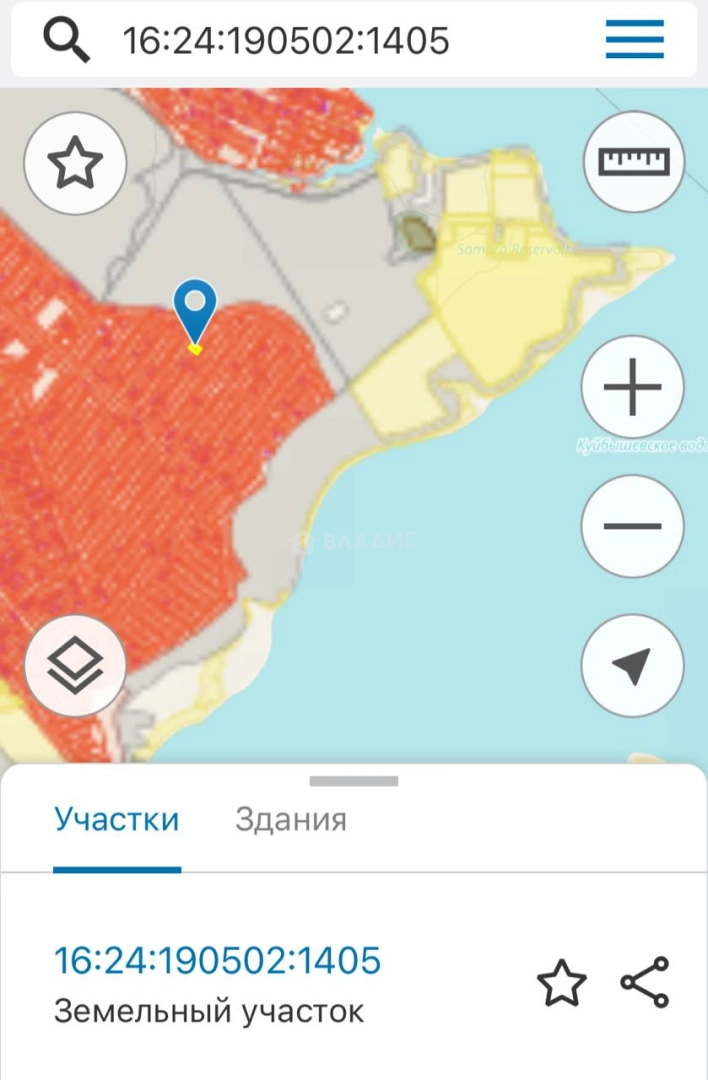Tap the search field with cadastral number
Screen dimensions: 708x1080
[x=300, y=40]
